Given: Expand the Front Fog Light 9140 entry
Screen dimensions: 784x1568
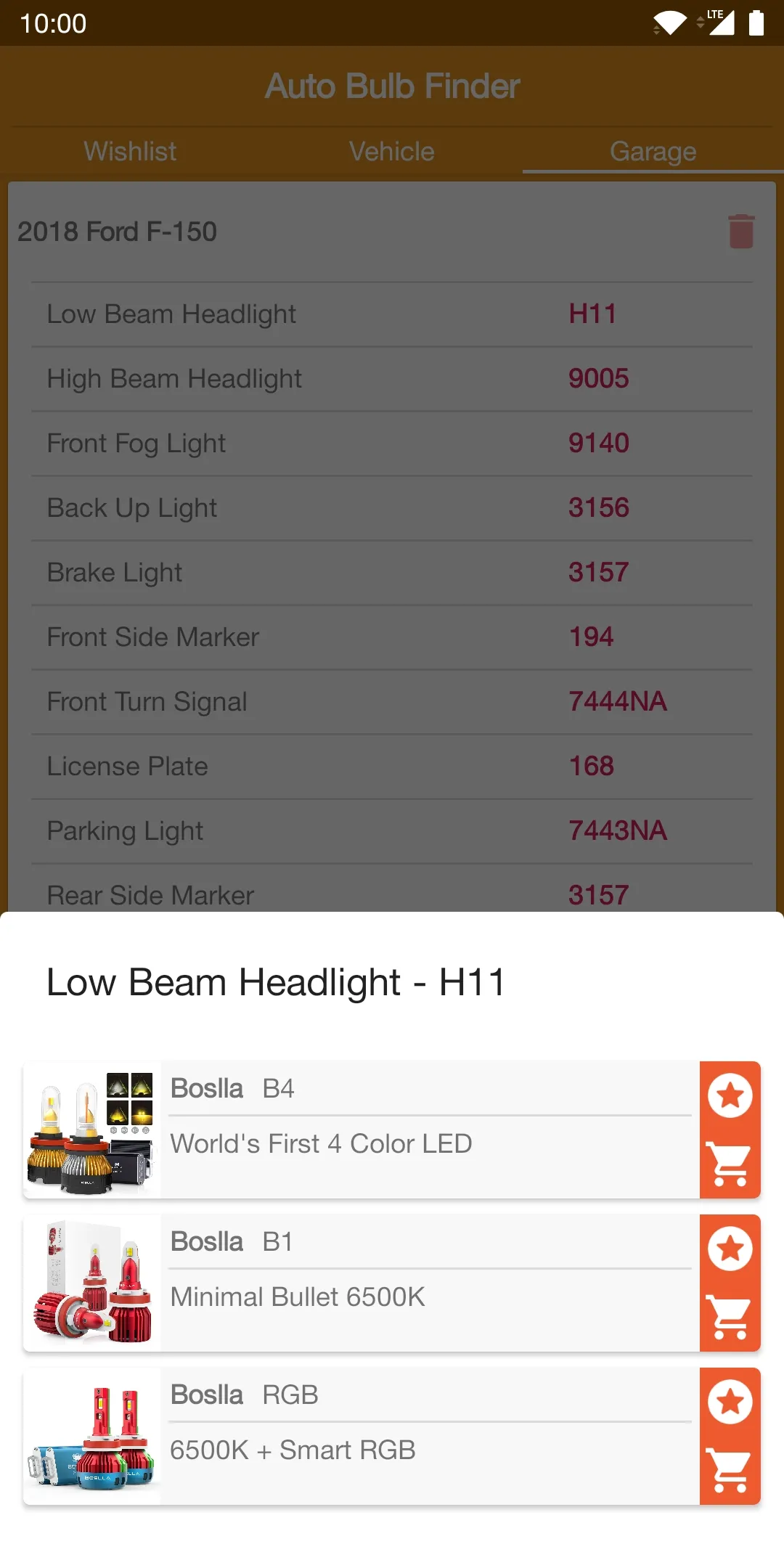Looking at the screenshot, I should point(392,443).
